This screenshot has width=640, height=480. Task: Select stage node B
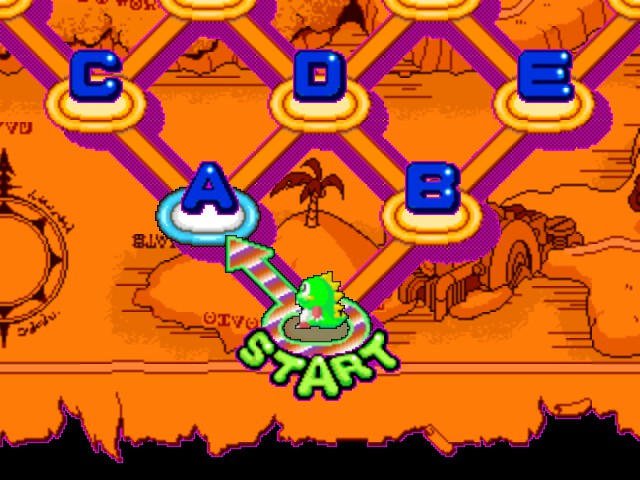[x=433, y=195]
